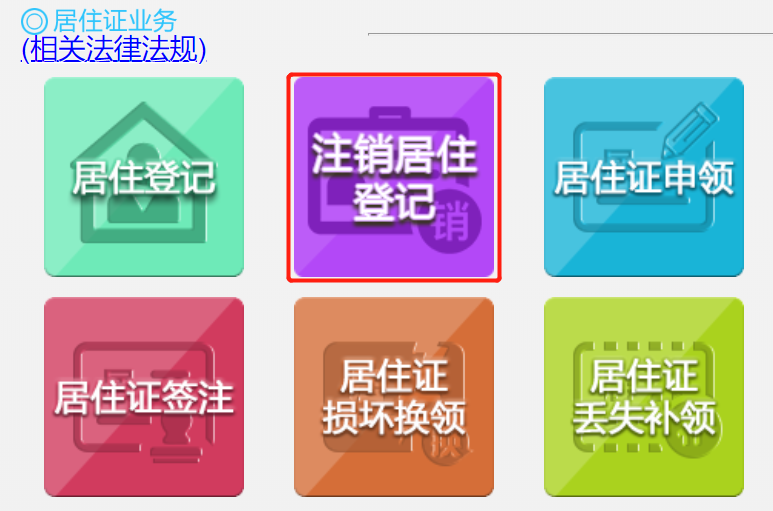This screenshot has height=511, width=773.
Task: Open the 相关法律法规 link
Action: pyautogui.click(x=113, y=48)
